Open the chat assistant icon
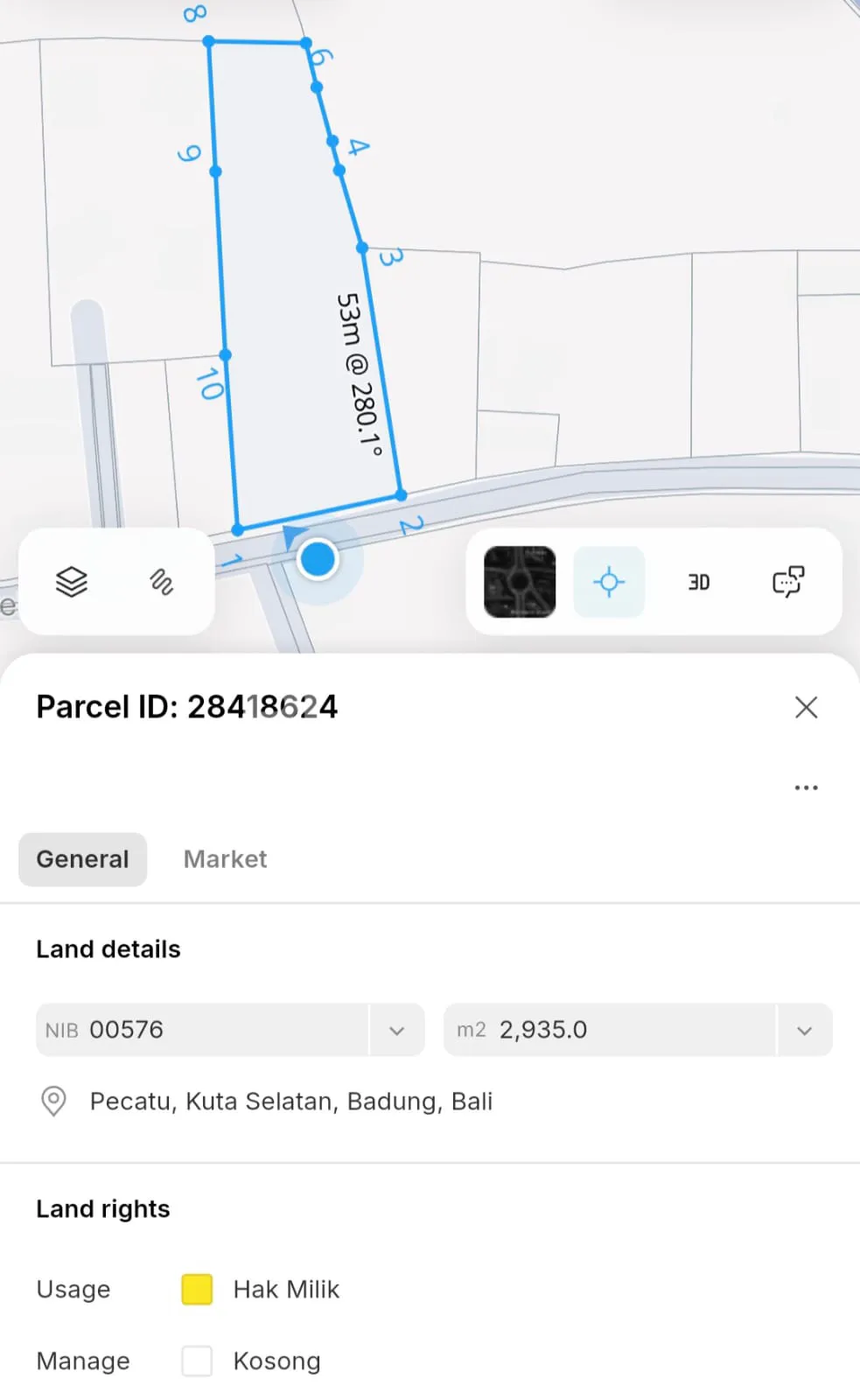Screen dimensions: 860x1400 tap(788, 582)
